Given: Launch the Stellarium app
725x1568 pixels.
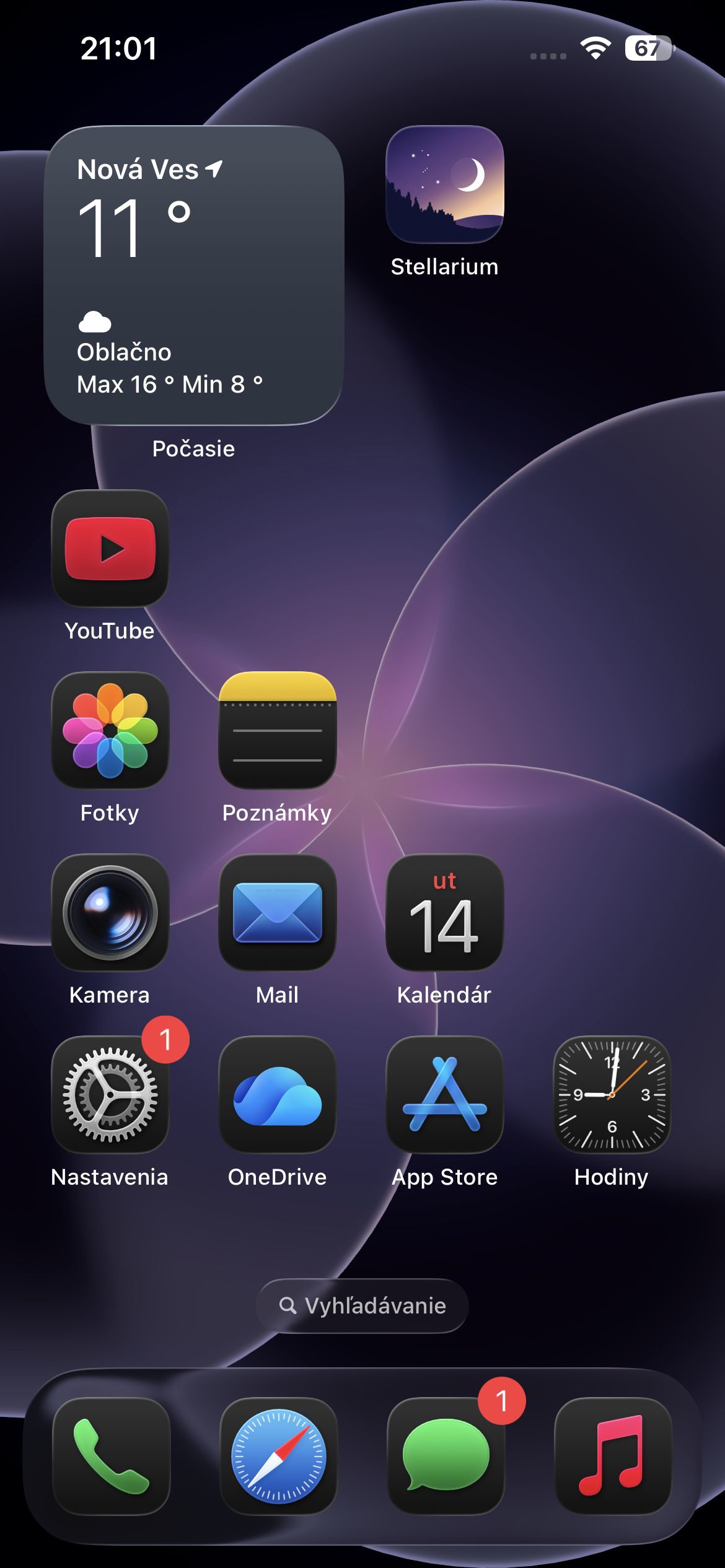Looking at the screenshot, I should coord(444,185).
